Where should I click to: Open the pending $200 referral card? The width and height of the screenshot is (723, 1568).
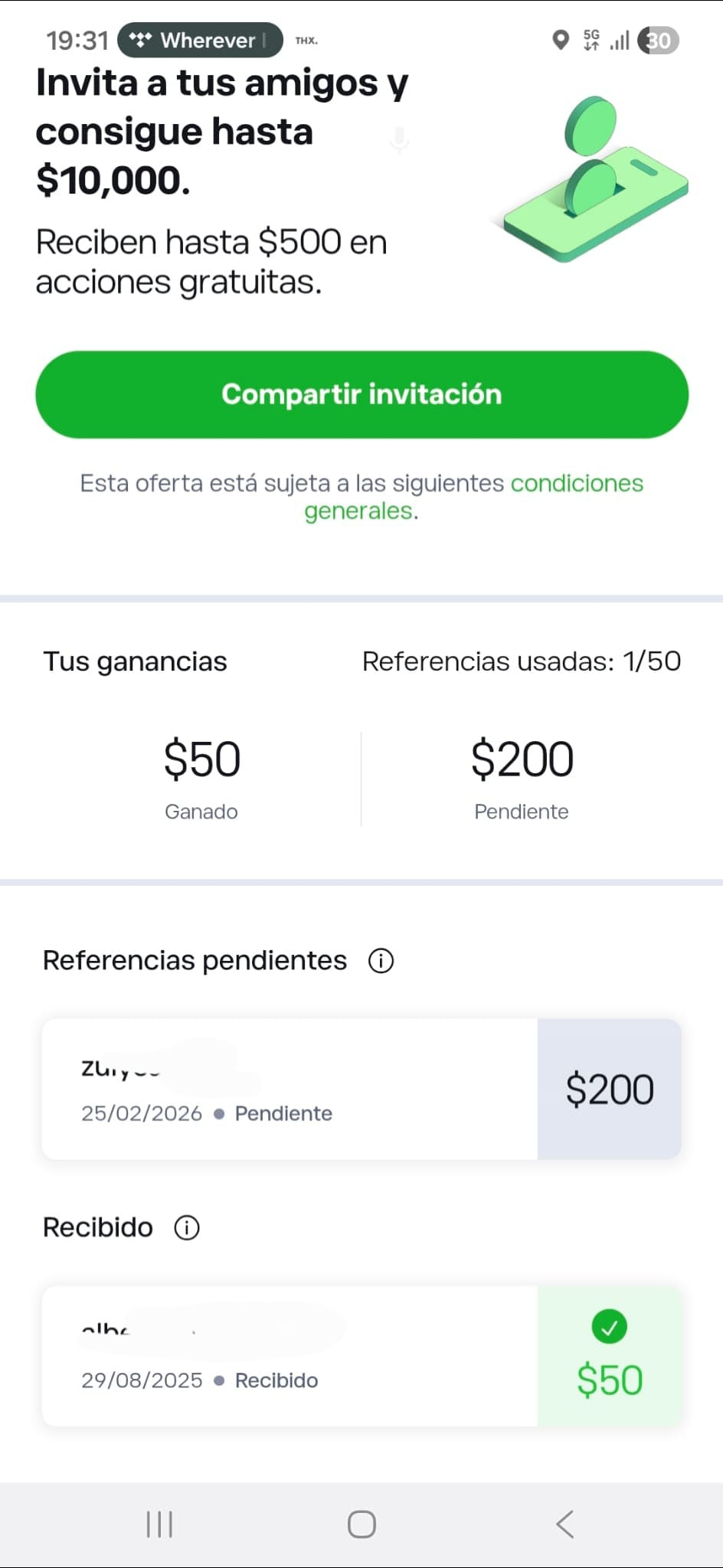coord(361,1089)
